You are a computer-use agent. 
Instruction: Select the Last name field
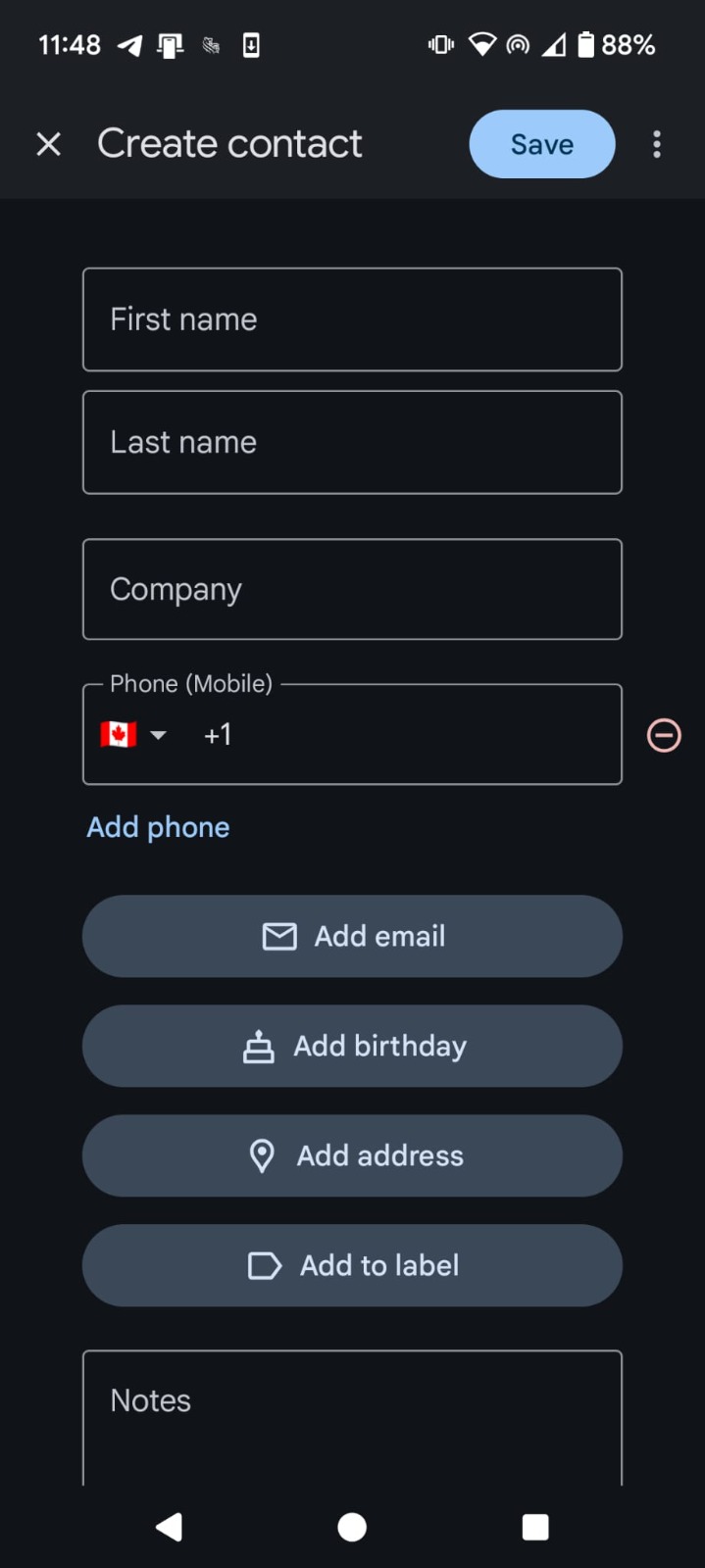click(352, 442)
